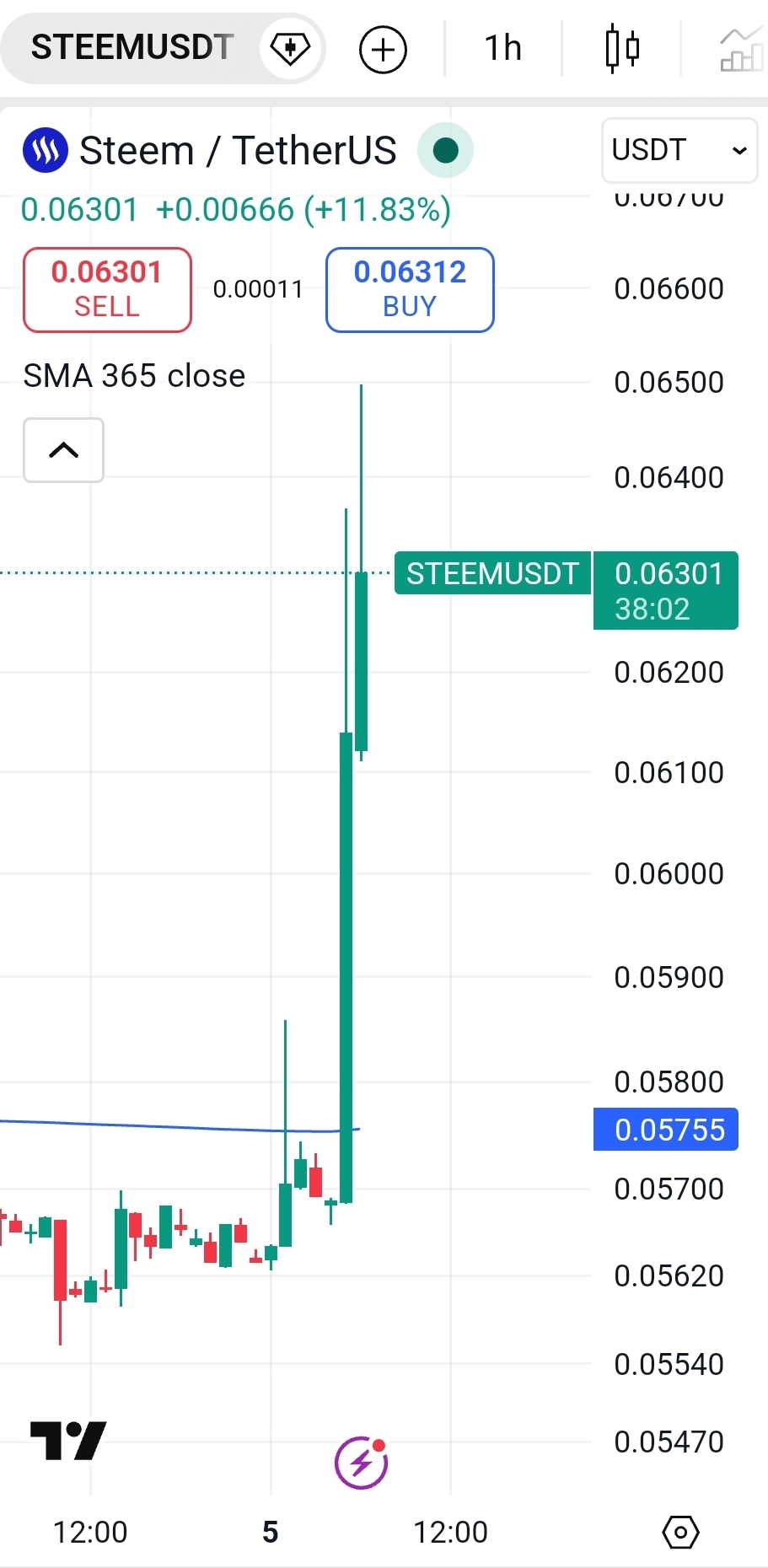Screen dimensions: 768x1568
Task: Open the SMA 365 close indicator
Action: 134,376
